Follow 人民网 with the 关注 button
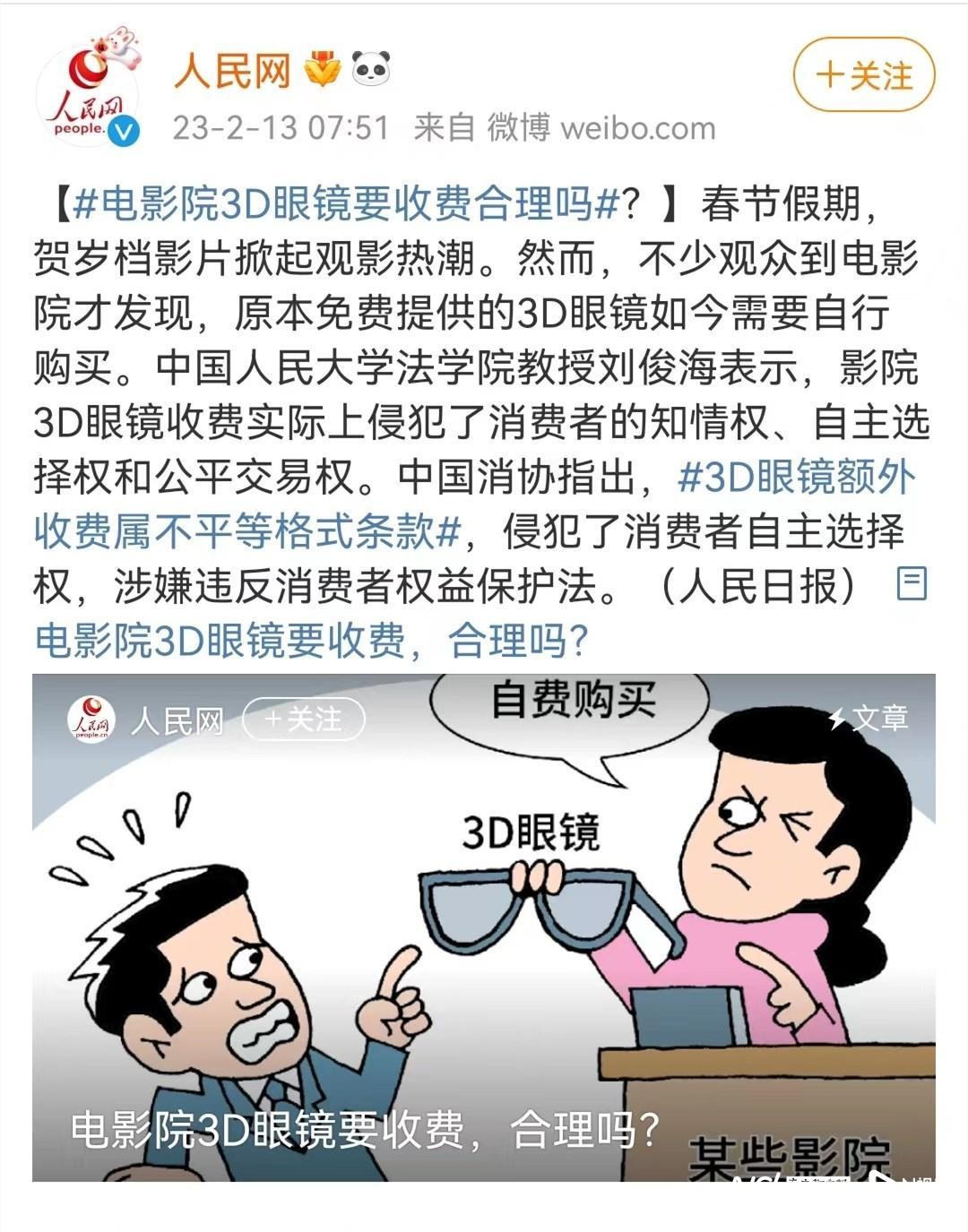The height and width of the screenshot is (1232, 968). (863, 74)
